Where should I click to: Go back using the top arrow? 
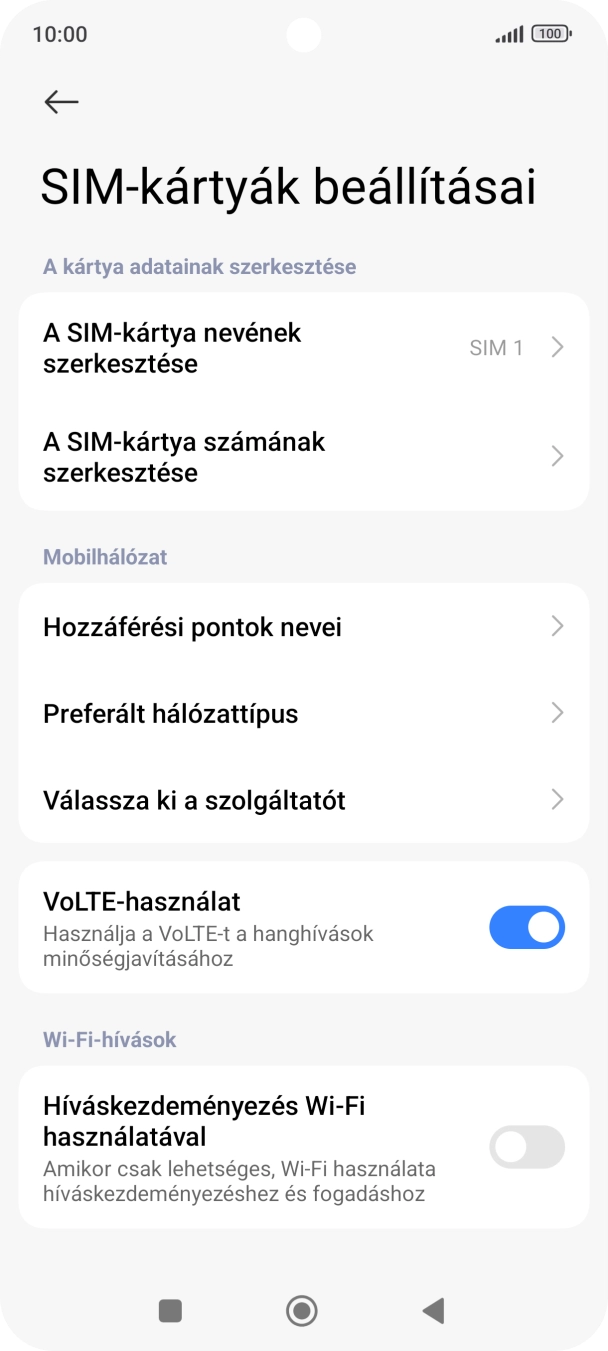click(61, 101)
